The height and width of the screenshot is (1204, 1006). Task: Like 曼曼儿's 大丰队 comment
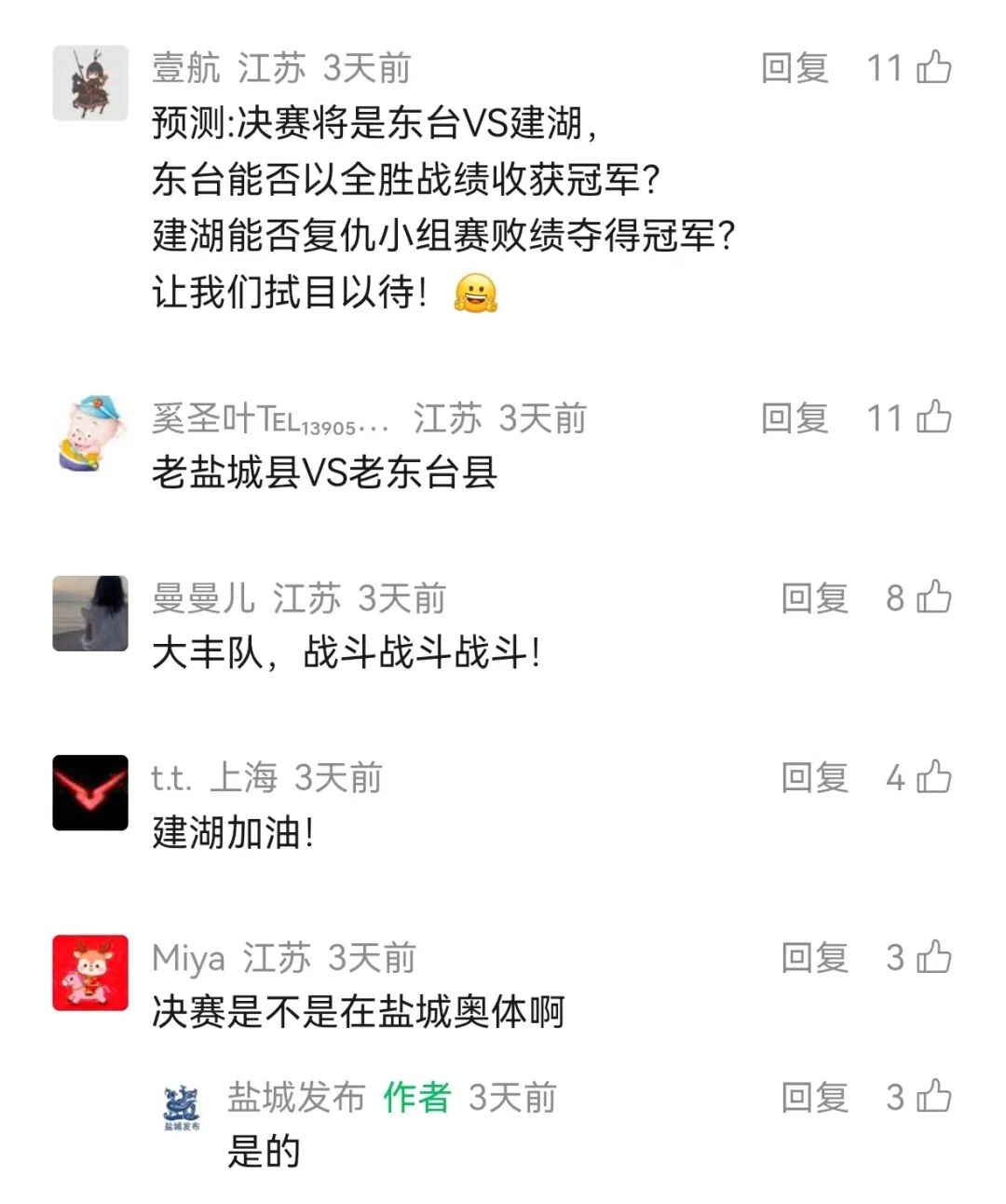pos(933,597)
